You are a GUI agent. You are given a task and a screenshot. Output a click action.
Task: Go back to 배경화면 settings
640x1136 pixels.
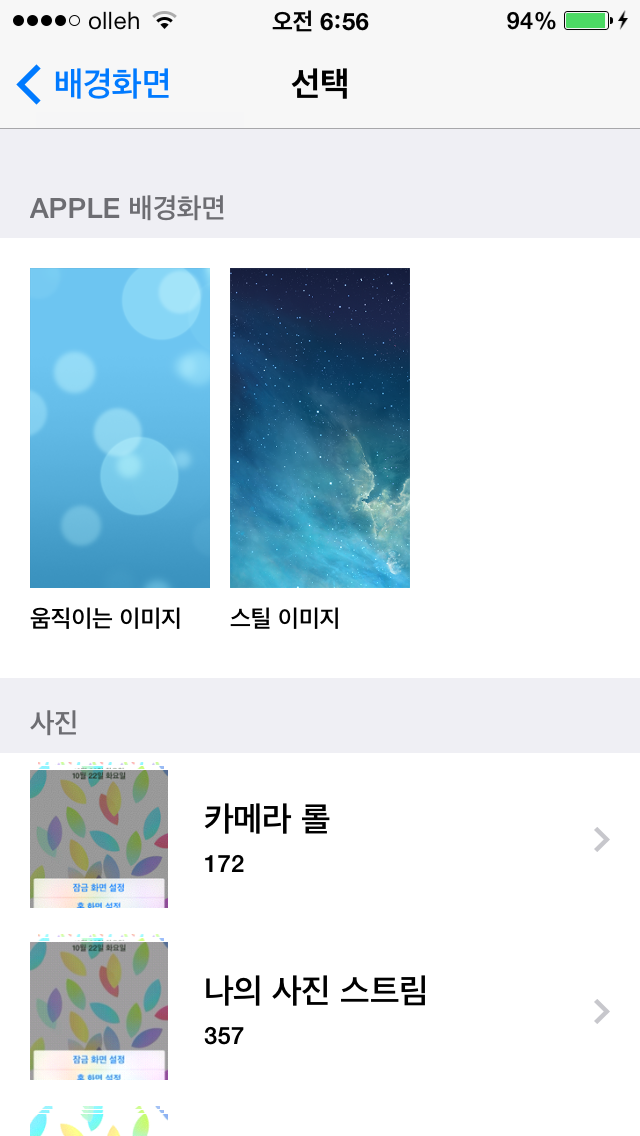[93, 84]
